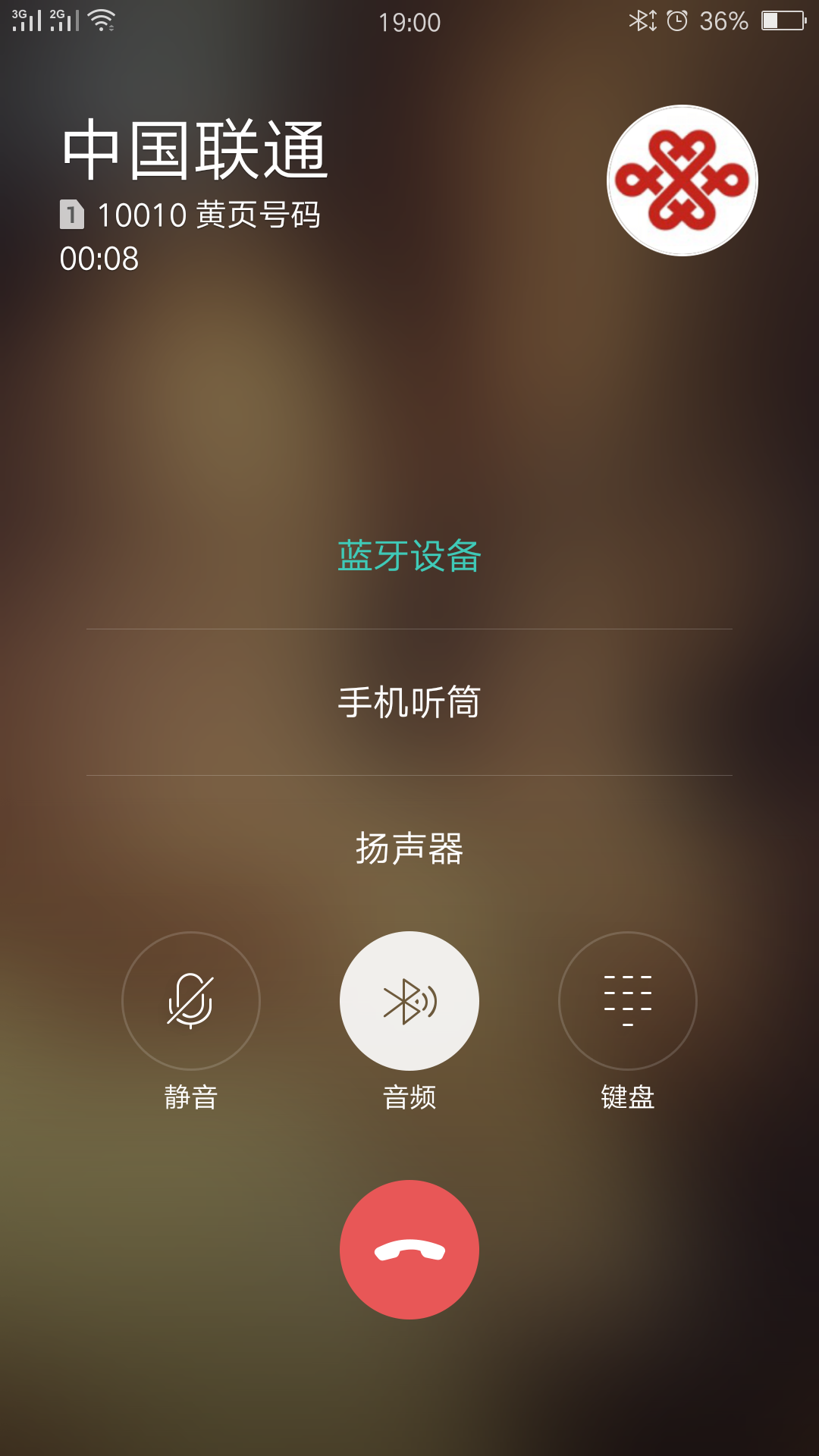Image resolution: width=819 pixels, height=1456 pixels.
Task: Select 蓝牙设备 audio output
Action: pyautogui.click(x=409, y=556)
